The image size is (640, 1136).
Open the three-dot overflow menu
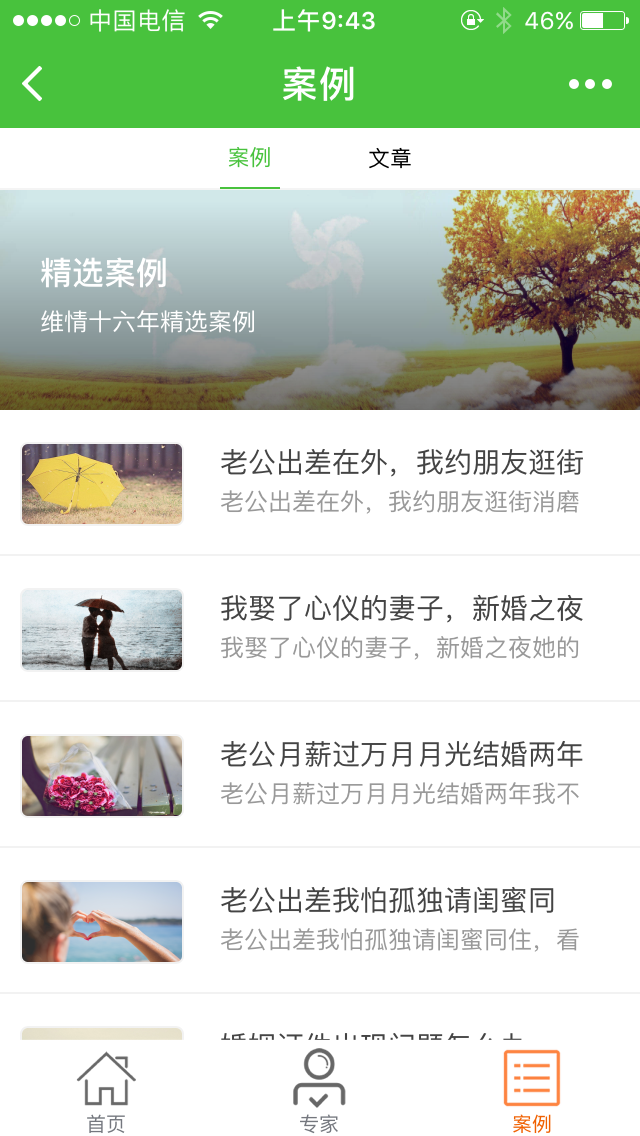pos(590,84)
